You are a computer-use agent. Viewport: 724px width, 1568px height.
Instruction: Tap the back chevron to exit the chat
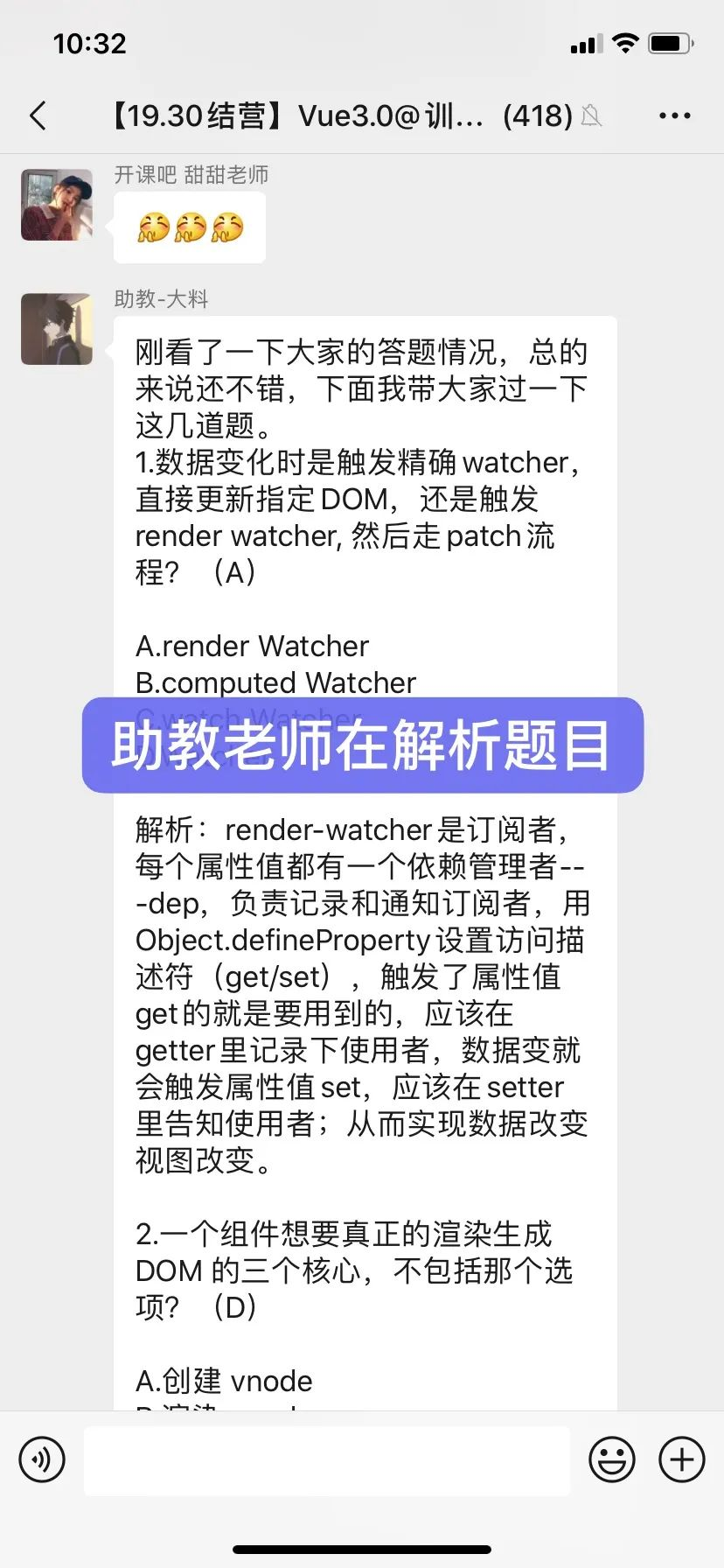point(37,115)
